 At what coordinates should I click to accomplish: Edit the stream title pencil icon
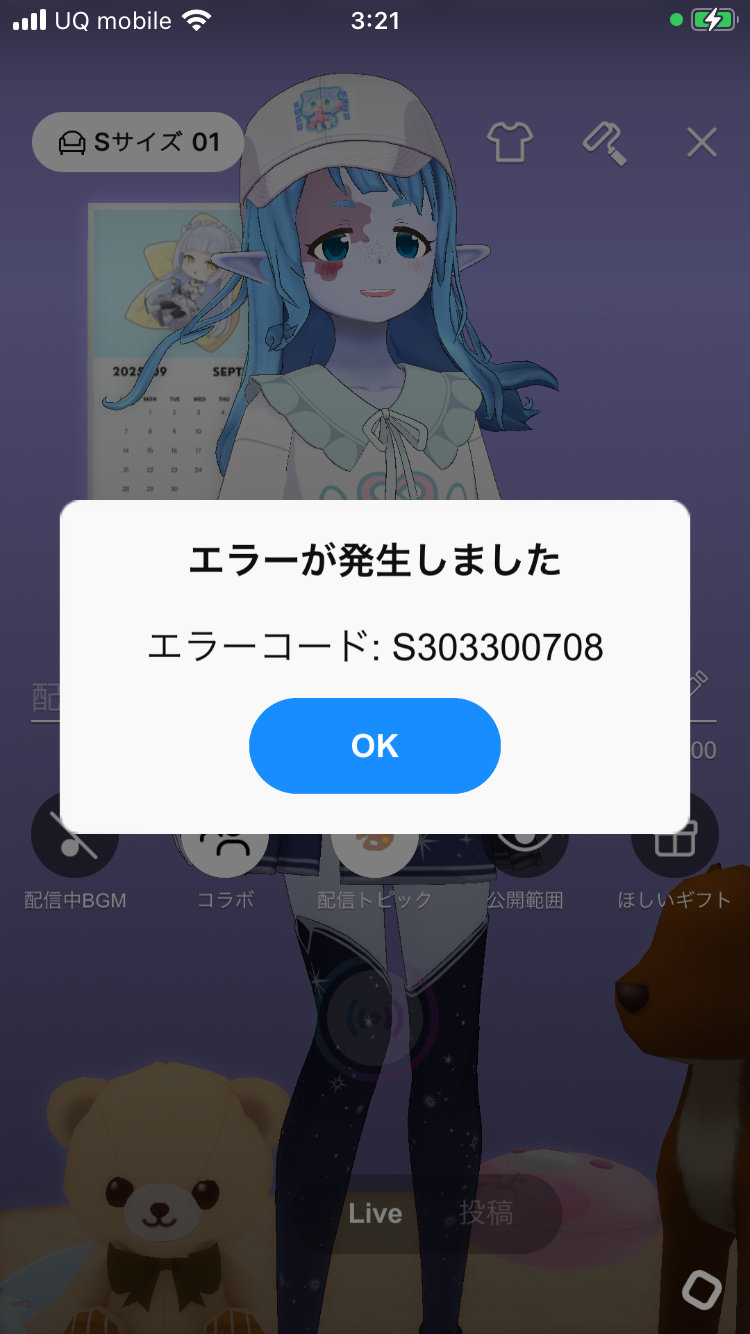pyautogui.click(x=698, y=684)
